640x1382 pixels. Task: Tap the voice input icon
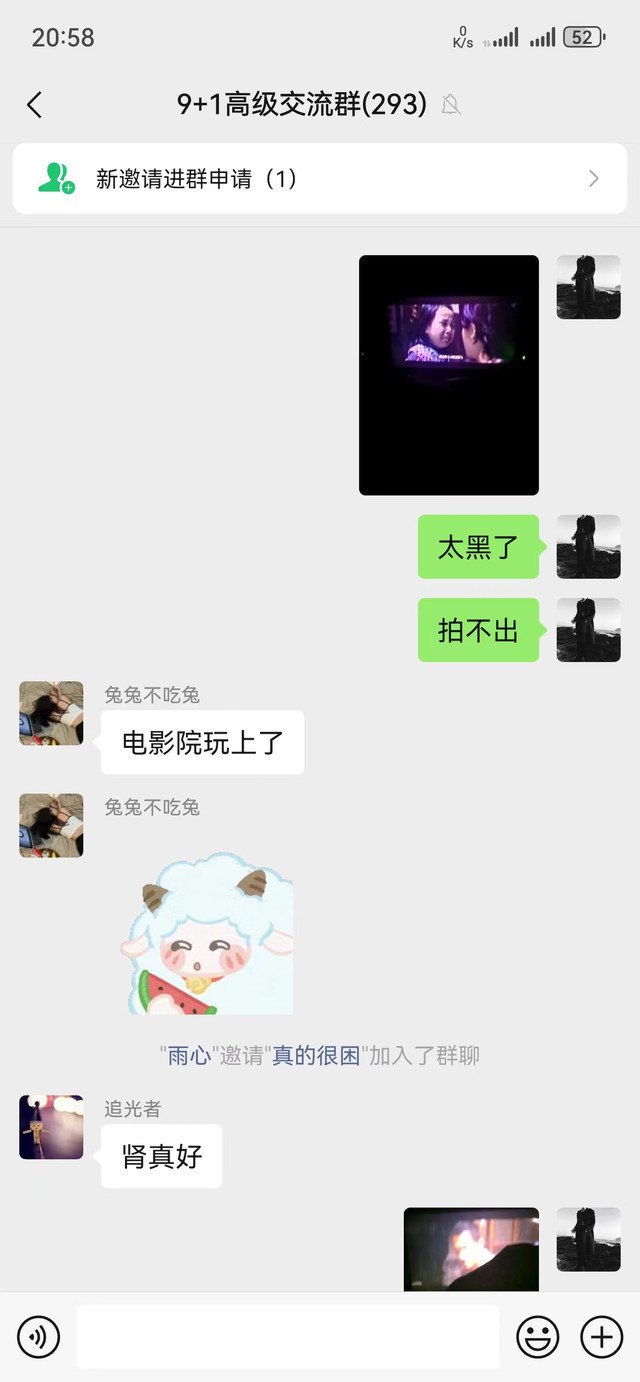(39, 1336)
